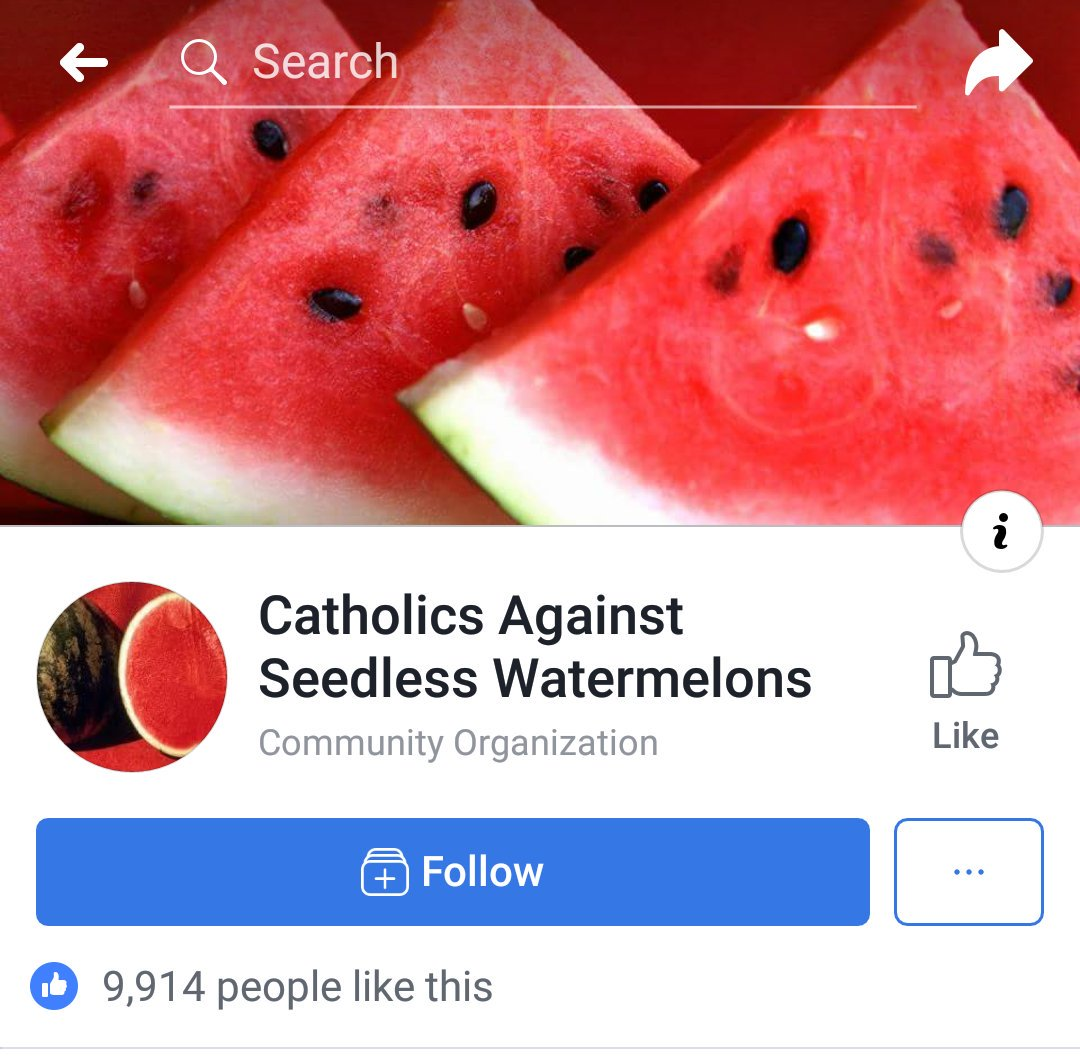
Task: Go back using the arrow icon
Action: pyautogui.click(x=84, y=64)
